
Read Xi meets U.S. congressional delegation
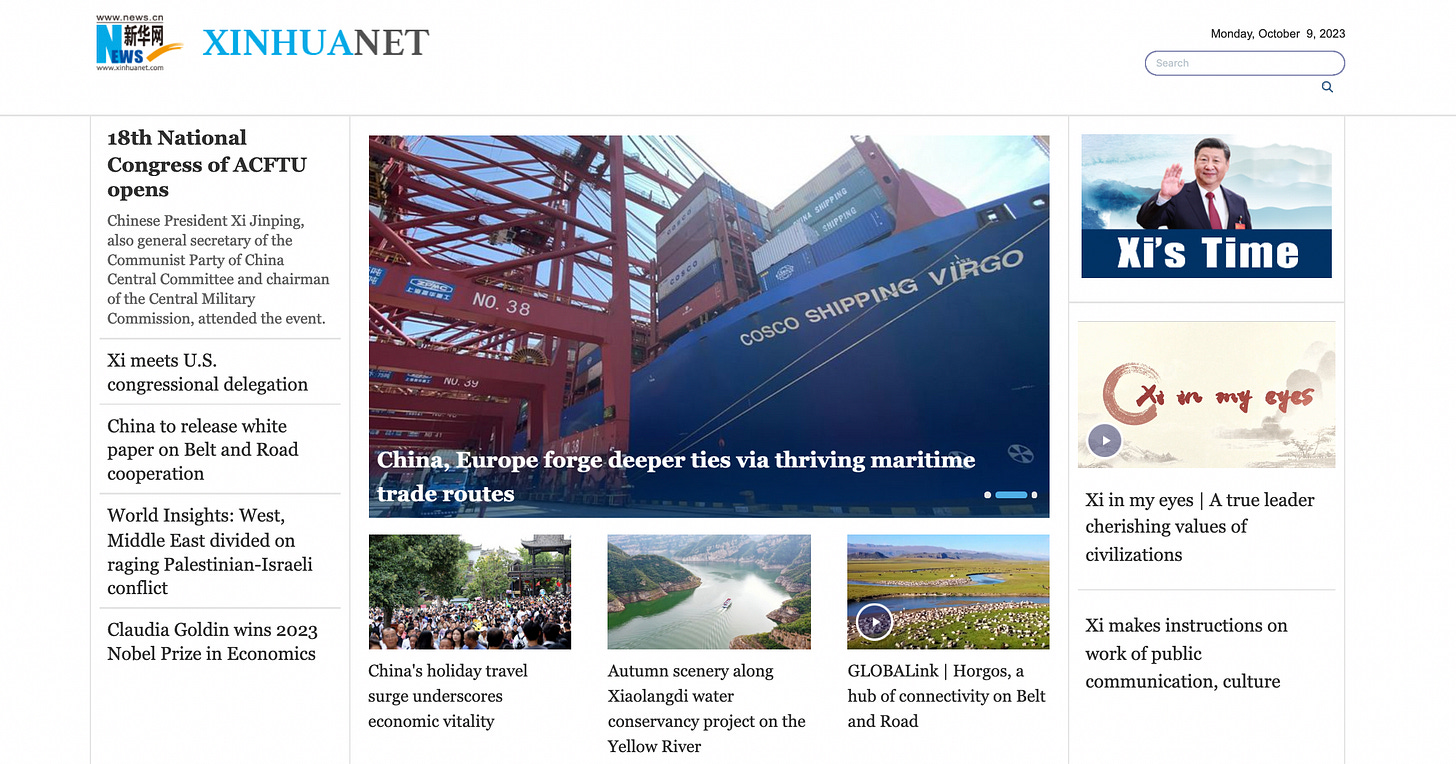point(207,372)
